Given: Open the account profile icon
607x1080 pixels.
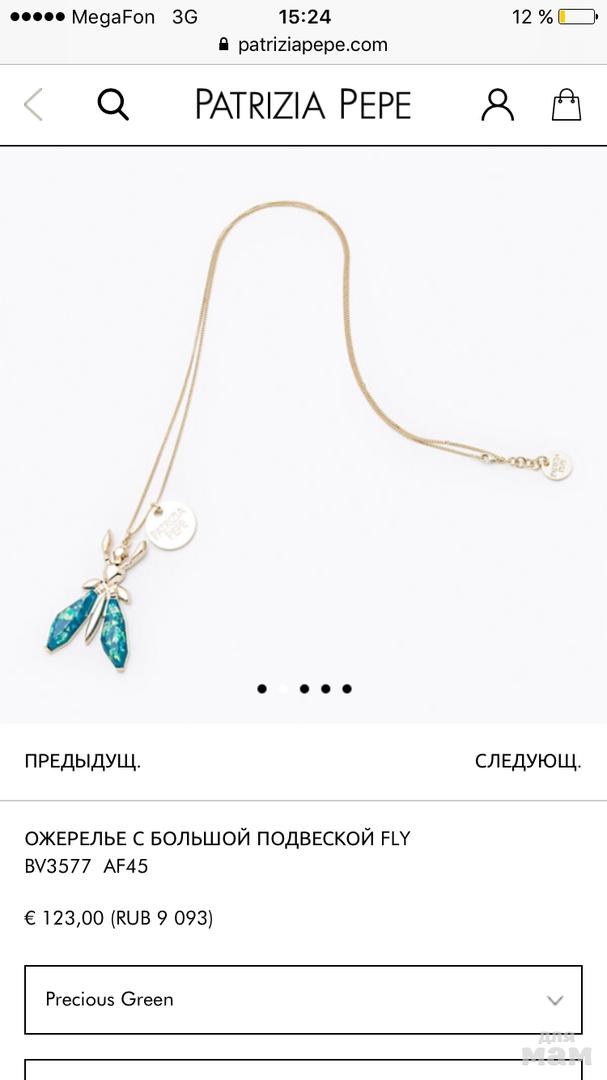Looking at the screenshot, I should 497,104.
